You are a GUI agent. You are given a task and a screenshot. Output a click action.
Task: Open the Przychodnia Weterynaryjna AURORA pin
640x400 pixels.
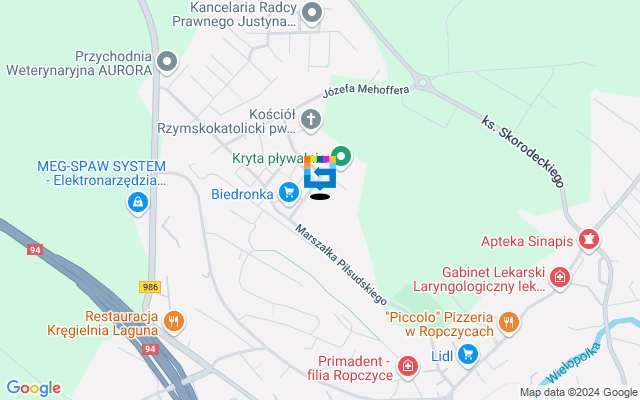[167, 63]
